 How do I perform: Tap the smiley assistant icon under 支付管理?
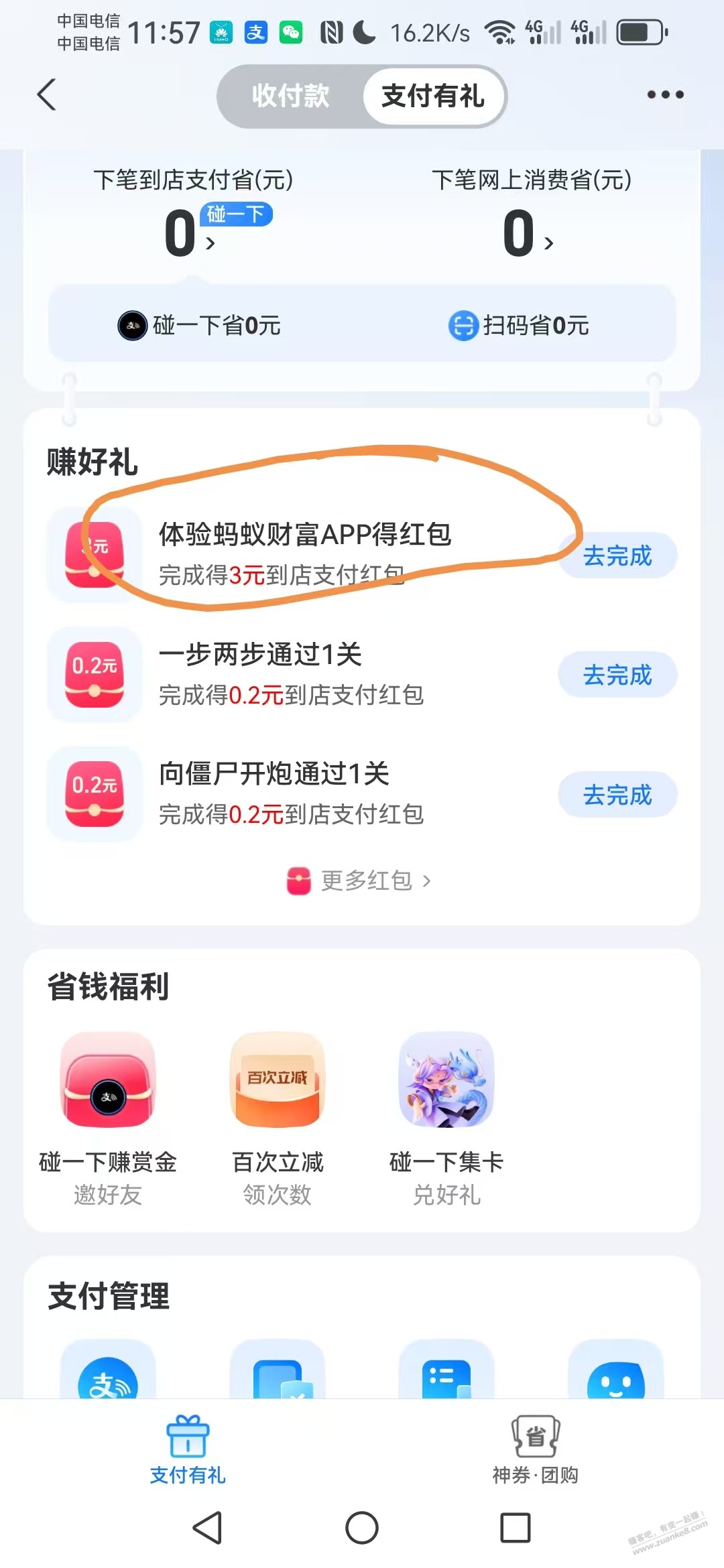pos(614,1382)
